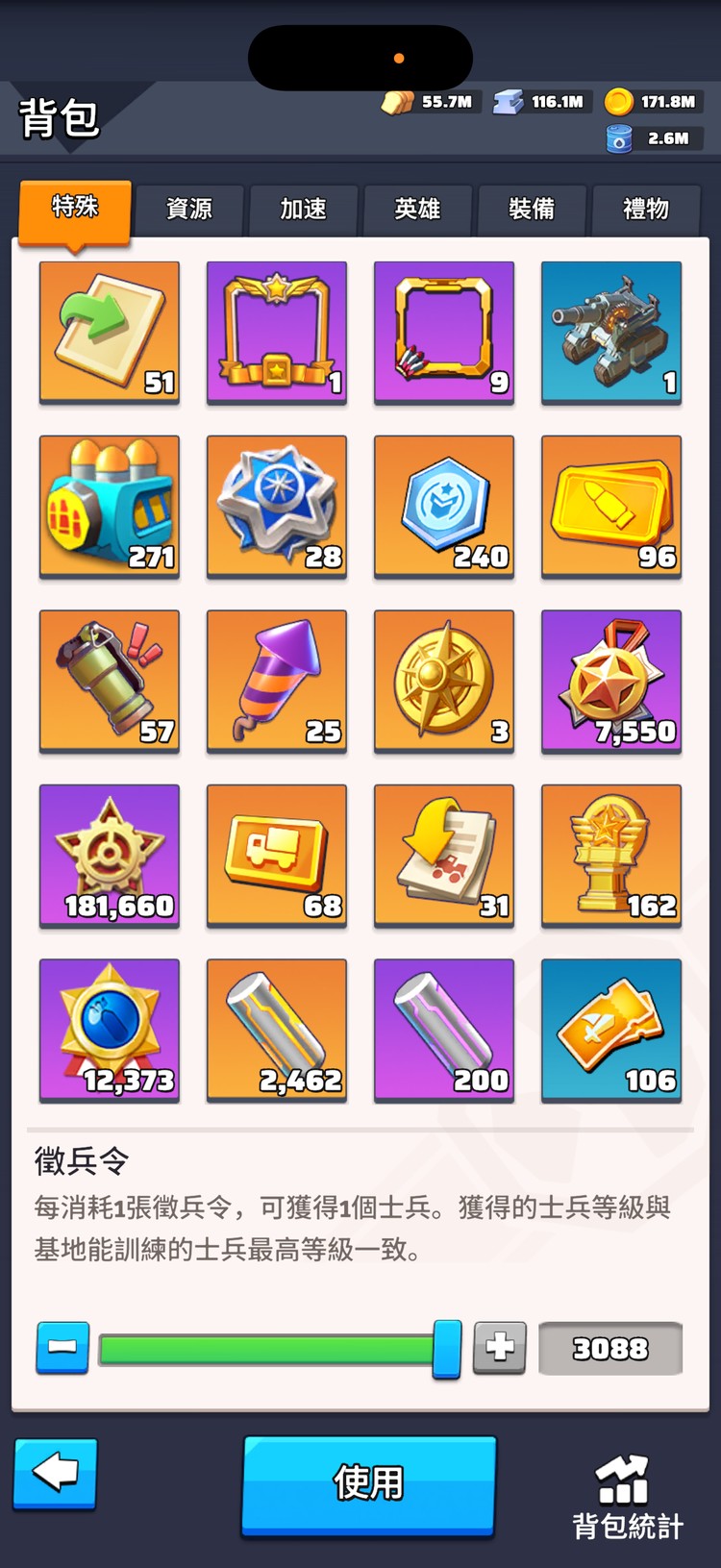Viewport: 721px width, 1568px height.
Task: Go back with the arrow button
Action: 55,1473
